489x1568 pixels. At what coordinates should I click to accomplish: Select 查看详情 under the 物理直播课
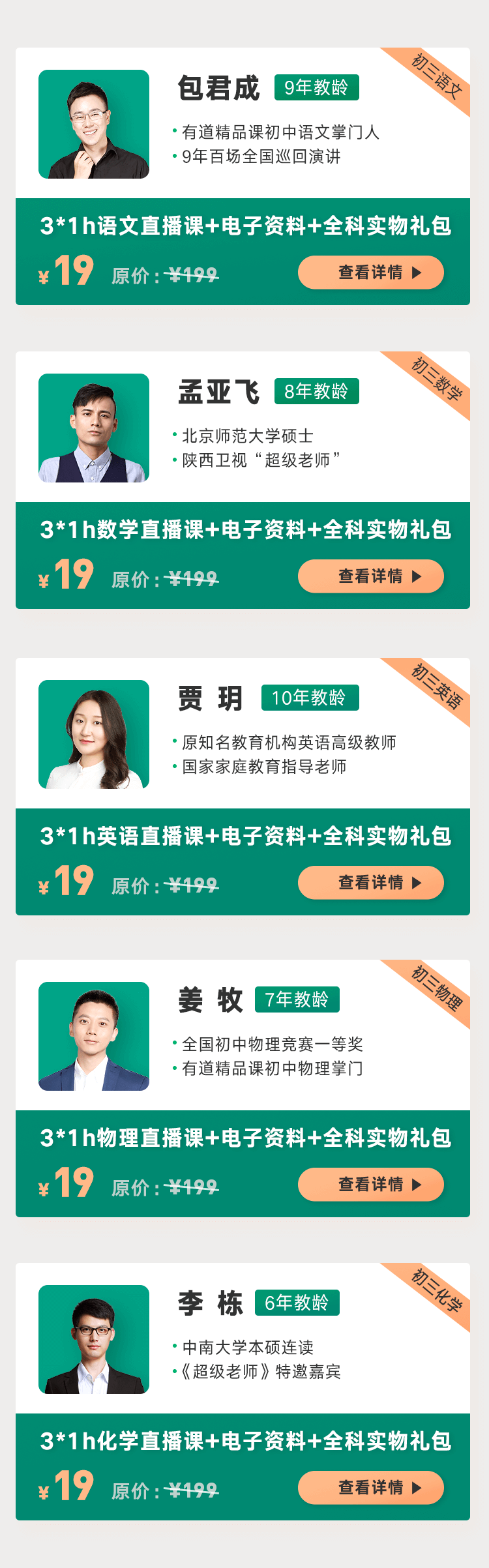pyautogui.click(x=370, y=1185)
